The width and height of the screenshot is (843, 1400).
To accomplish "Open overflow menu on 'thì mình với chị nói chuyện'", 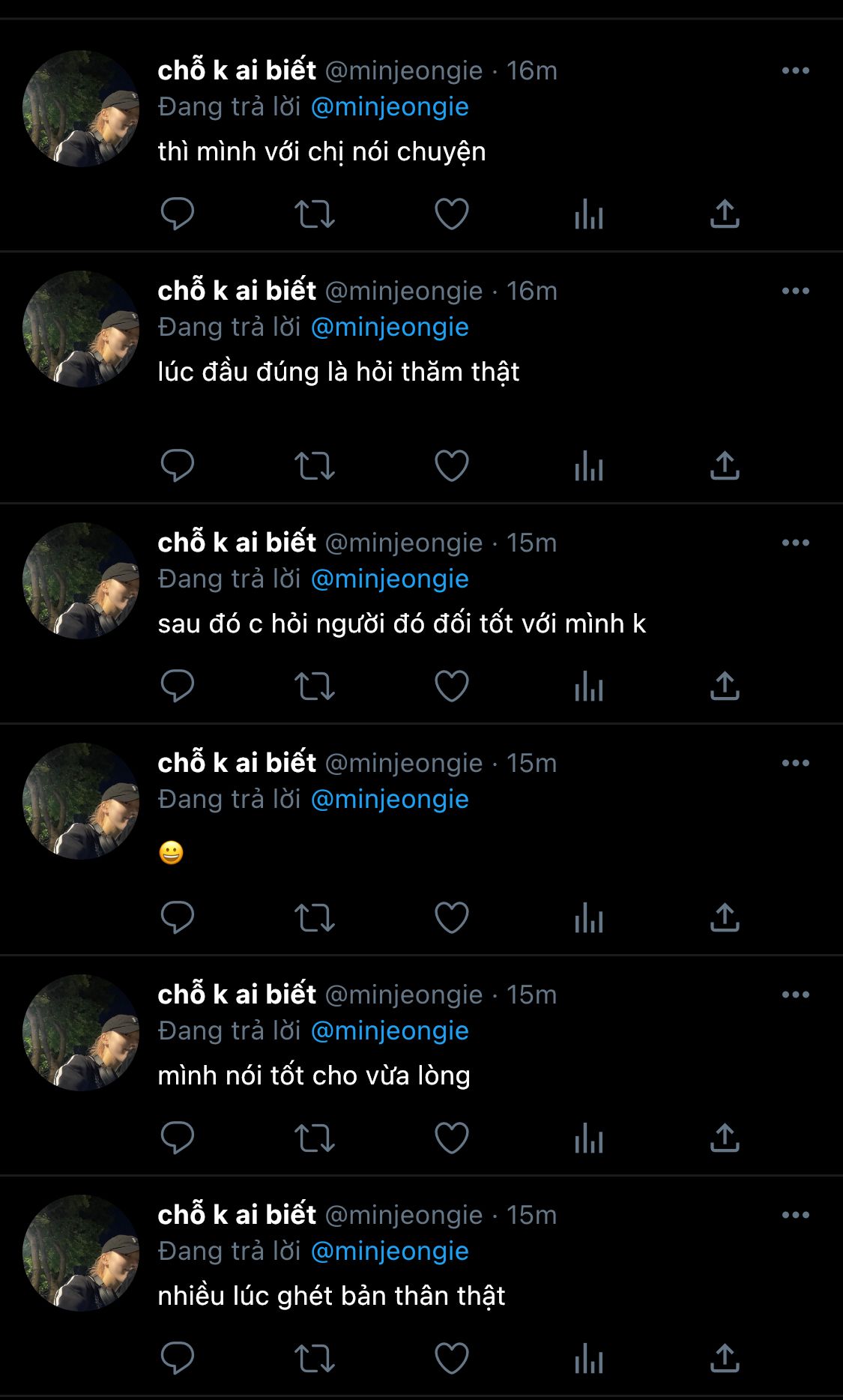I will tap(795, 70).
